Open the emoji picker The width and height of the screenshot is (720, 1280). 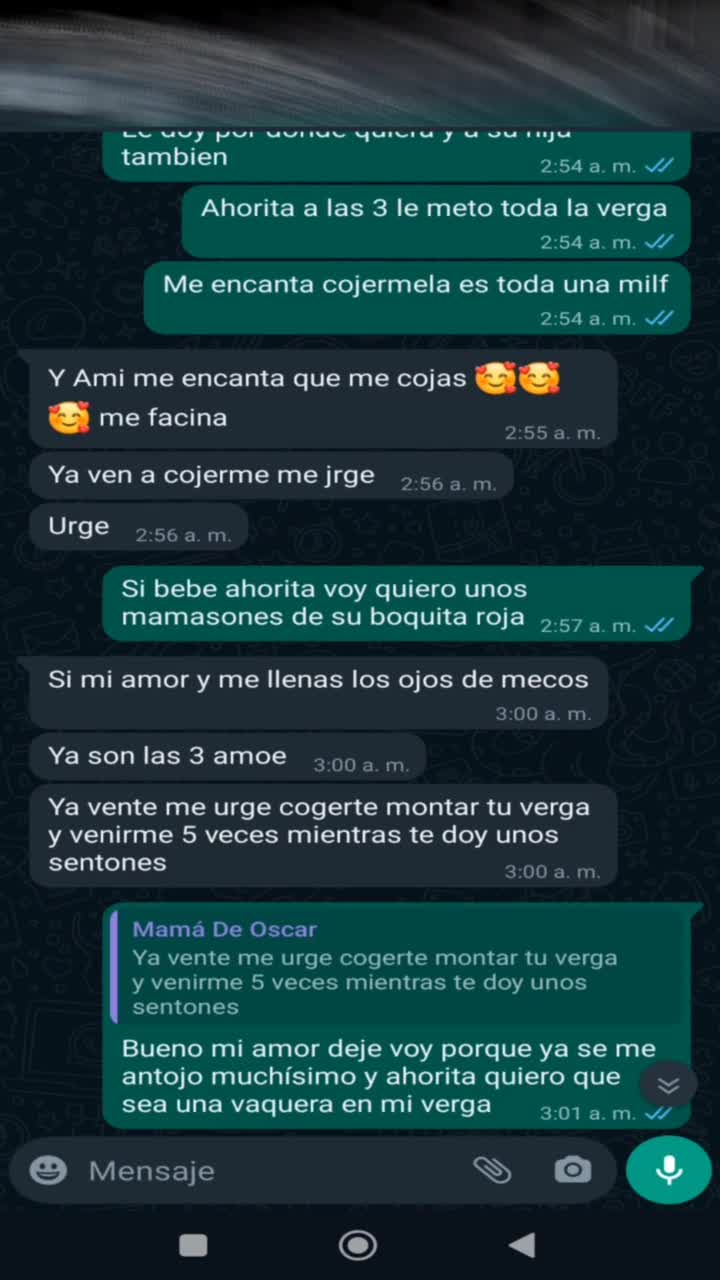click(47, 1170)
